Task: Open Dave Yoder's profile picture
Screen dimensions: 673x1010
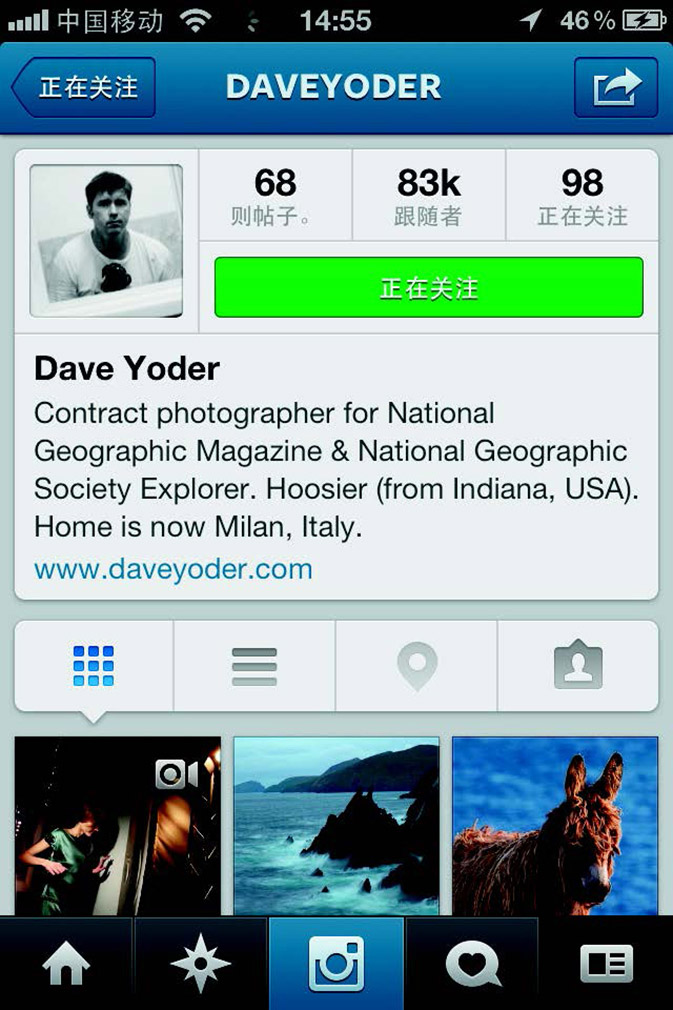Action: 106,240
